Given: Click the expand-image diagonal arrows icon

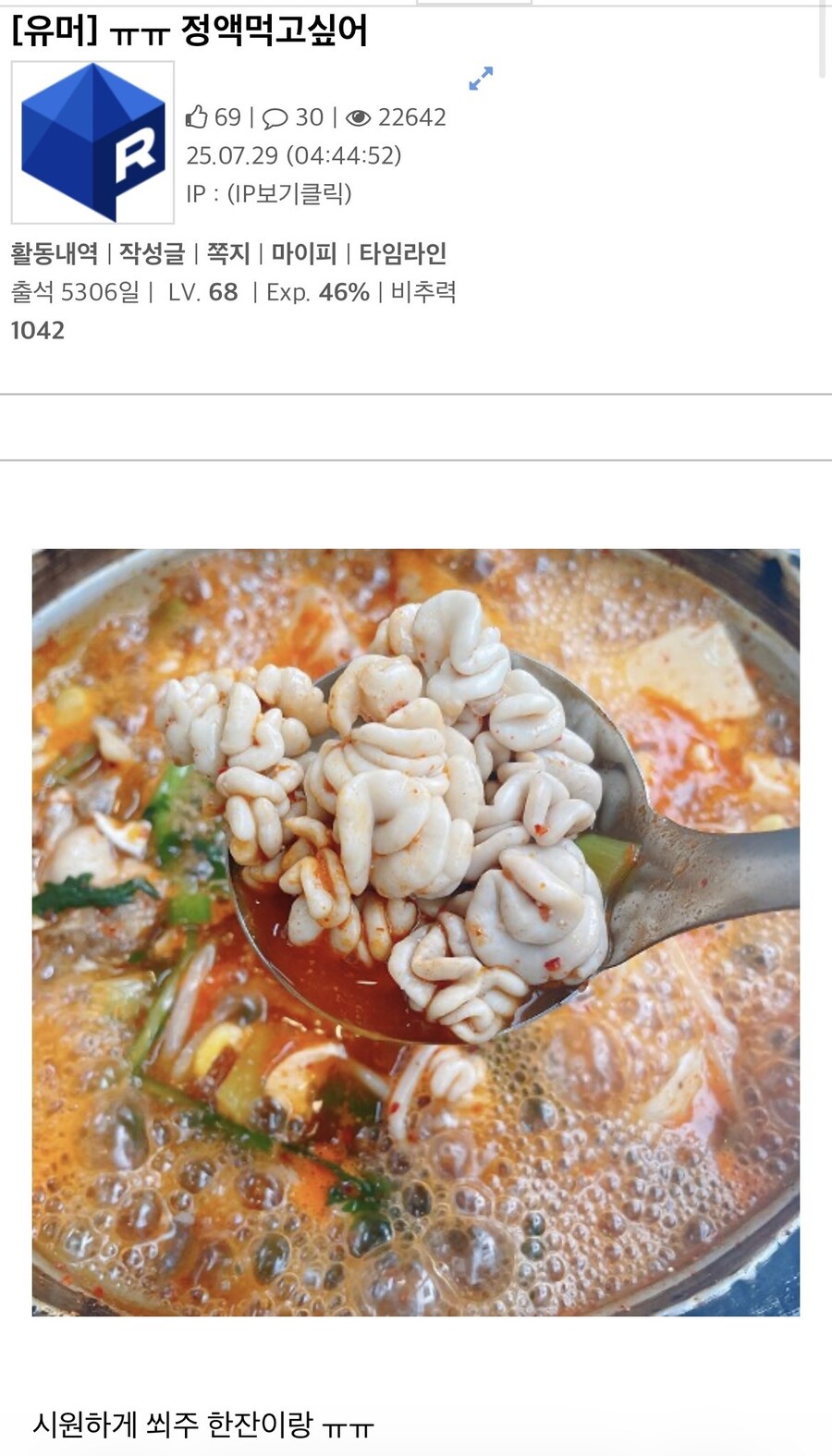Looking at the screenshot, I should pos(481,80).
